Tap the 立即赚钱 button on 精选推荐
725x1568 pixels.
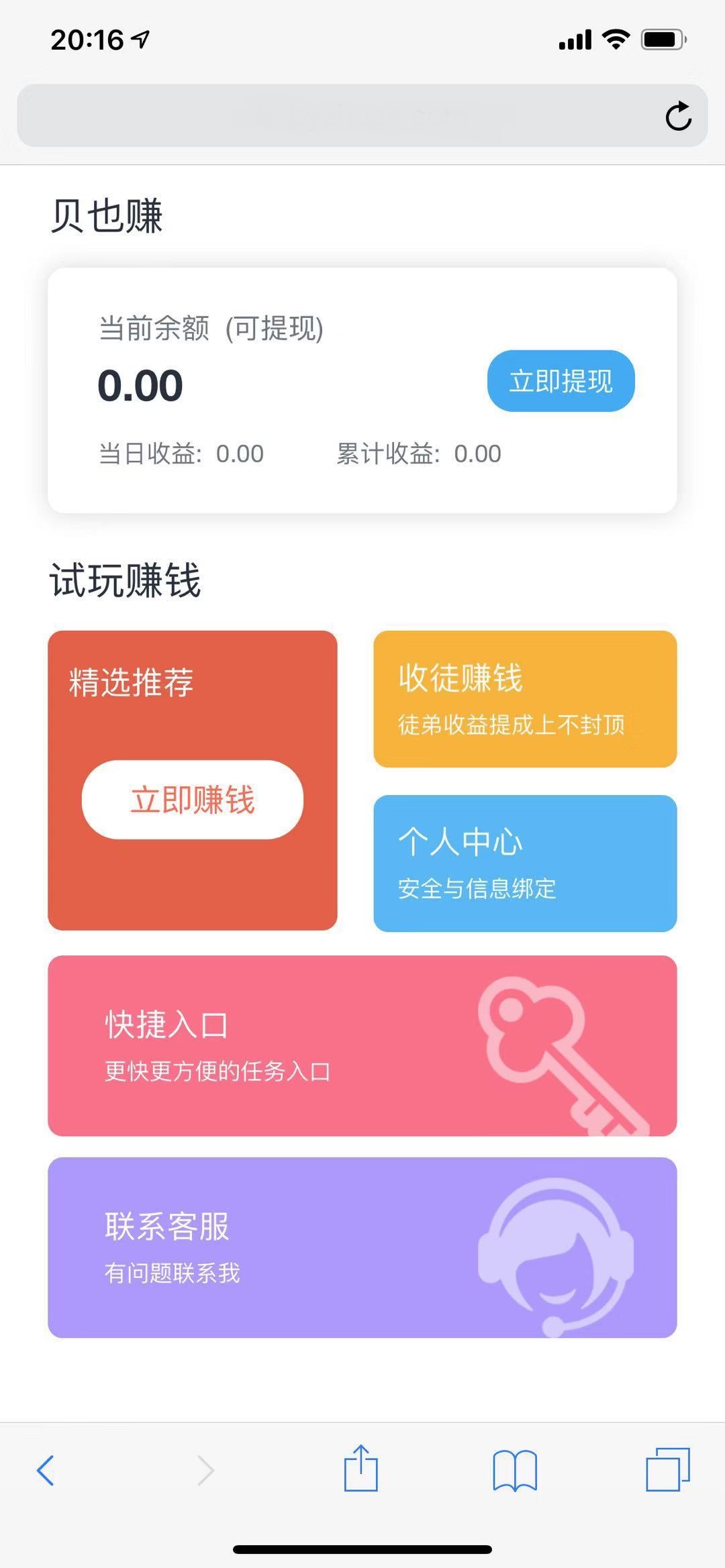click(x=192, y=800)
